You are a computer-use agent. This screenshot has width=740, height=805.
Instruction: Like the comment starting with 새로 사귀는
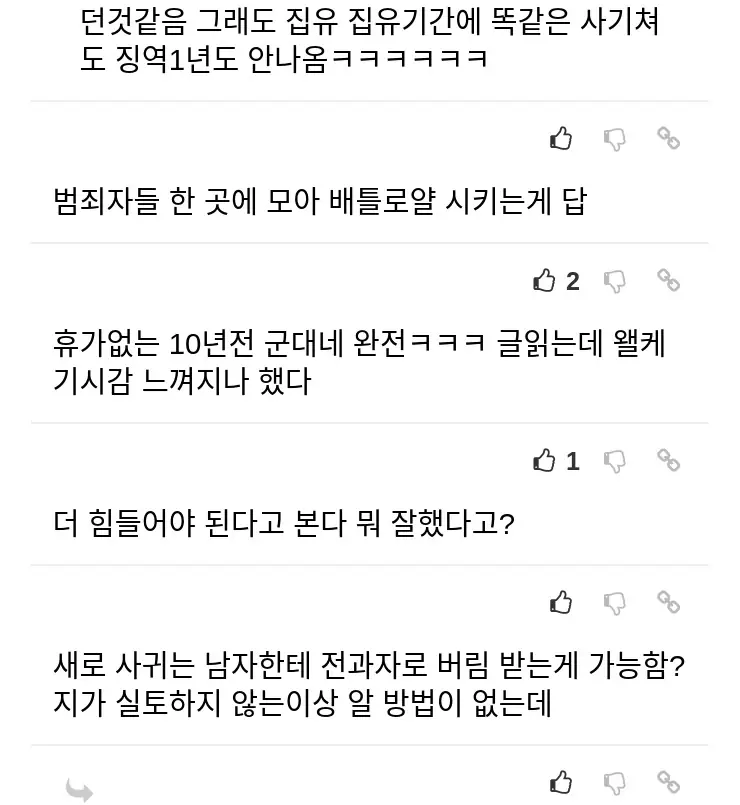pyautogui.click(x=561, y=603)
